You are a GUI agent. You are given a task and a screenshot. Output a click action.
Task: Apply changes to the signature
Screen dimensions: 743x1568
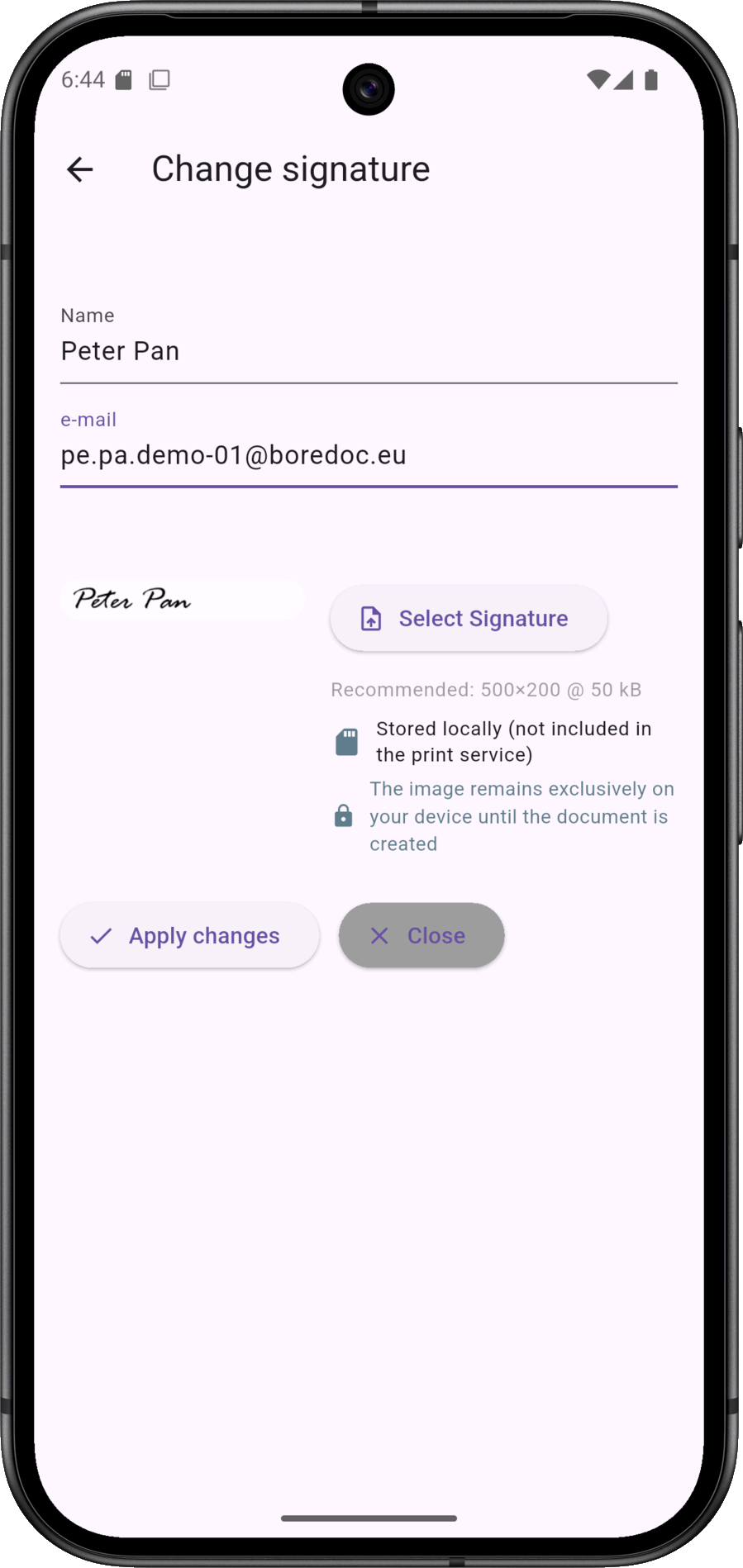pos(189,935)
